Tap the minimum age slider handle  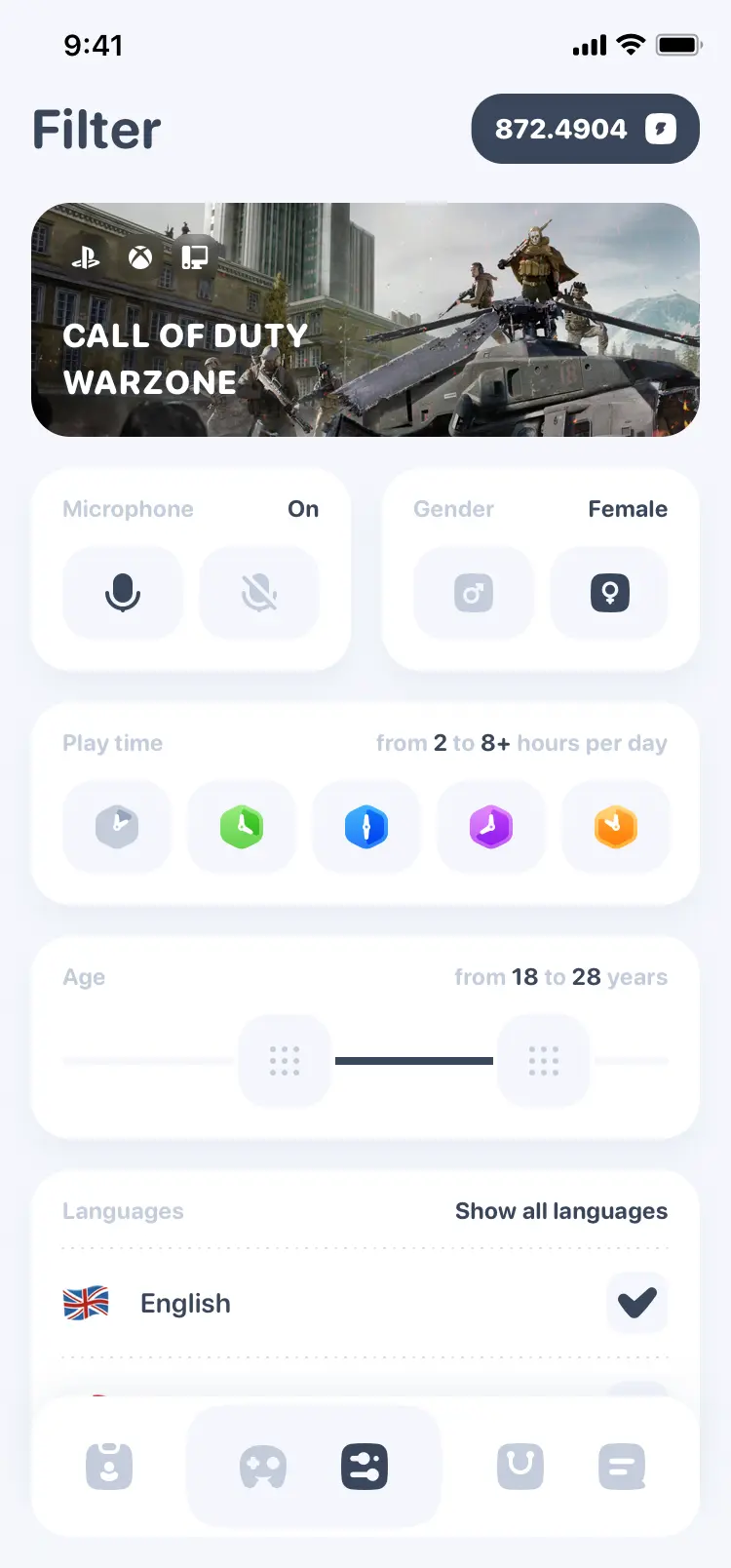coord(285,1060)
